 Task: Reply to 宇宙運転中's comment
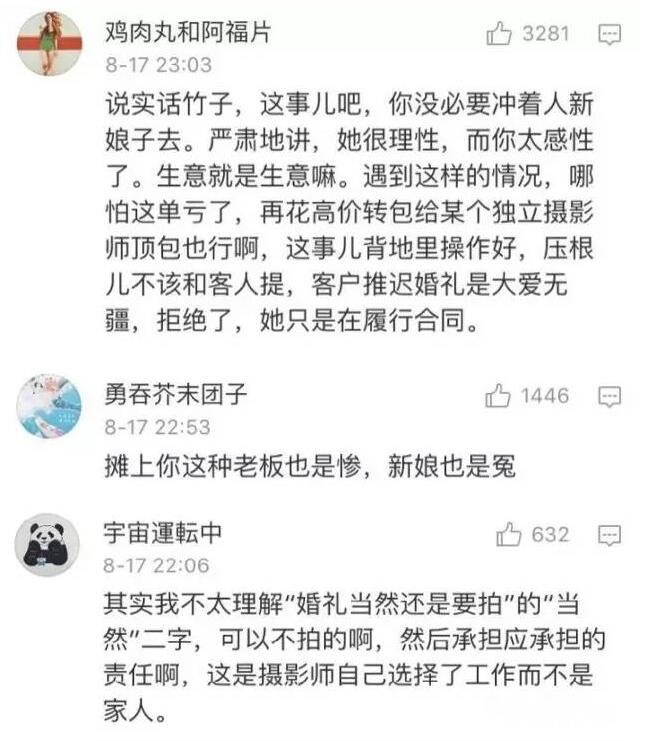pyautogui.click(x=609, y=535)
